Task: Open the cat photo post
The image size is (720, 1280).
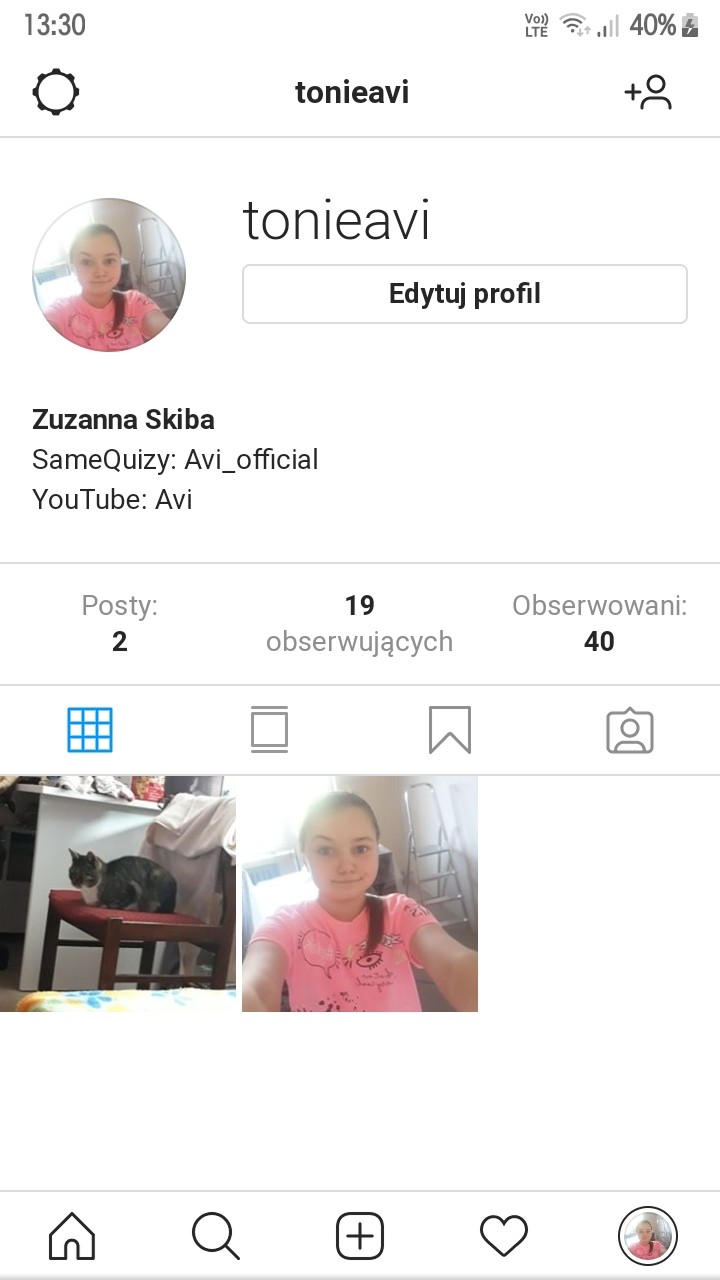Action: [118, 894]
